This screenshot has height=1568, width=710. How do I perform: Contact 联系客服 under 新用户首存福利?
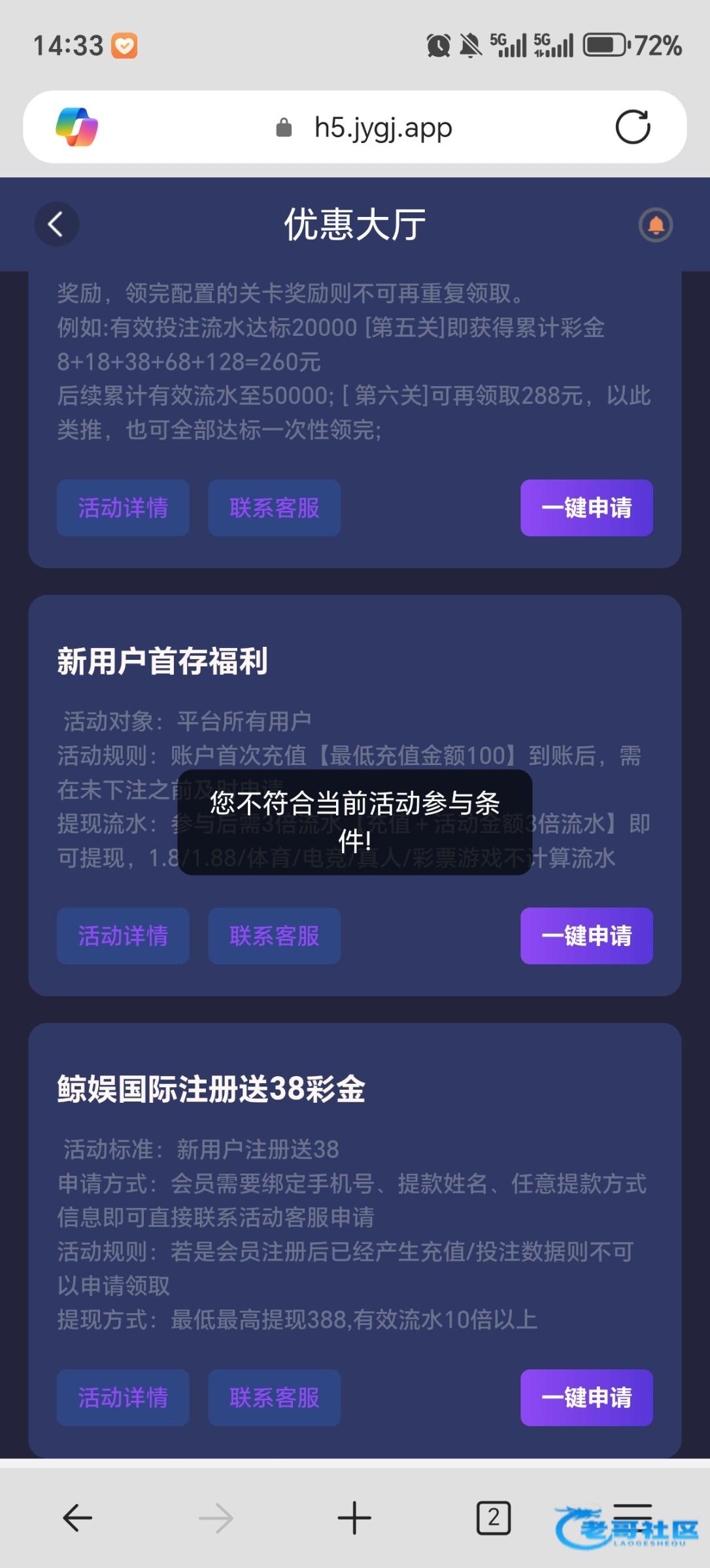274,936
